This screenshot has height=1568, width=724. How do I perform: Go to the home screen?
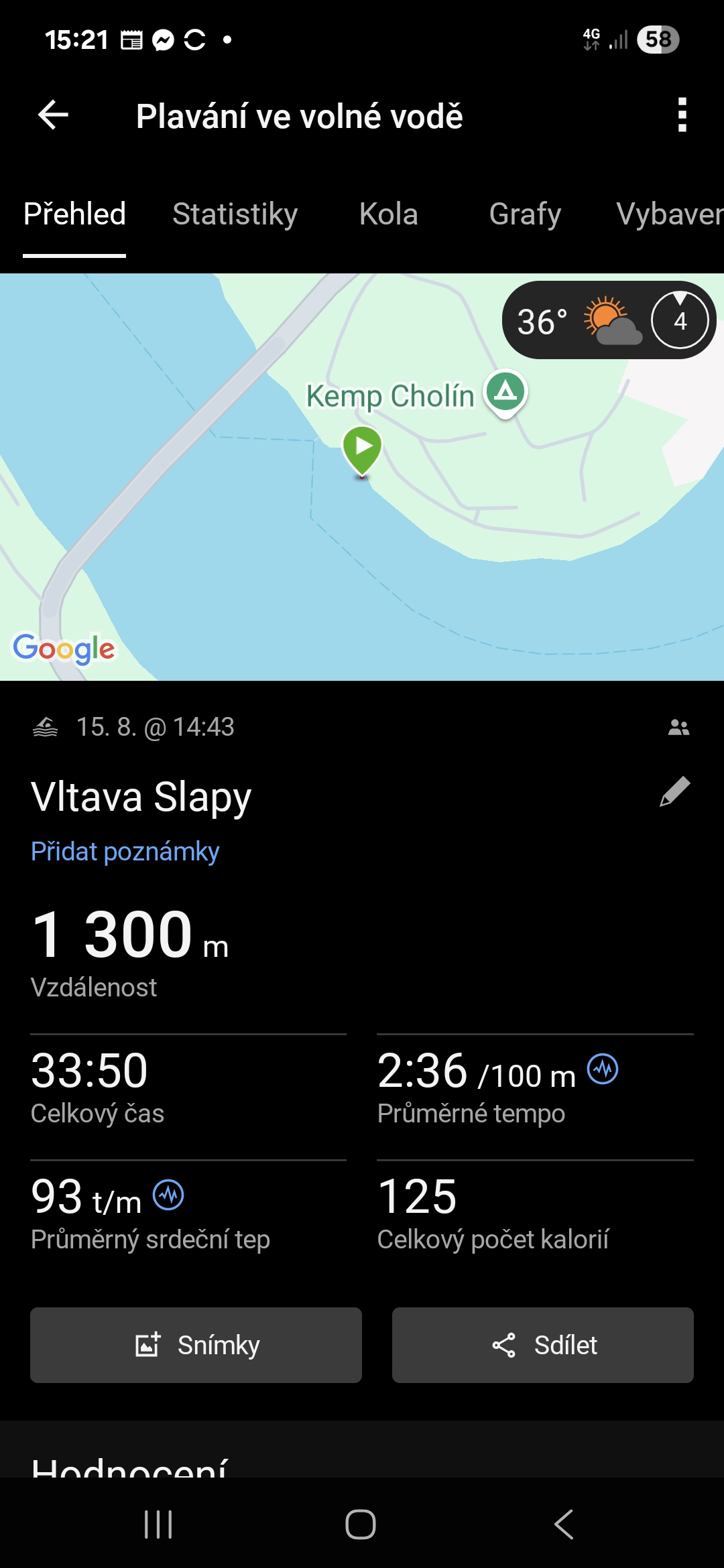[361, 1524]
